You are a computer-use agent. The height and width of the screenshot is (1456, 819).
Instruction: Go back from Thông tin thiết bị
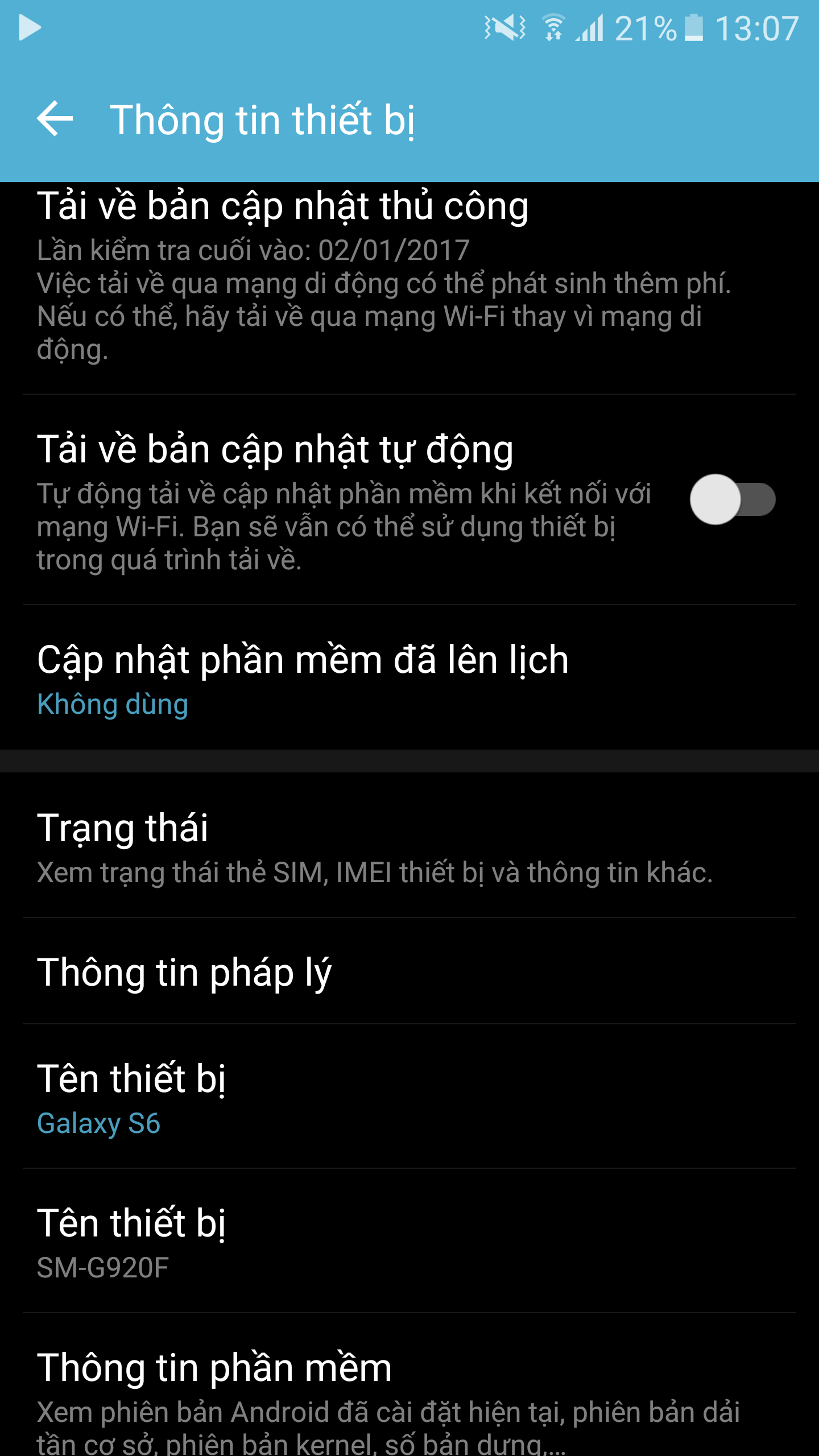pyautogui.click(x=55, y=119)
